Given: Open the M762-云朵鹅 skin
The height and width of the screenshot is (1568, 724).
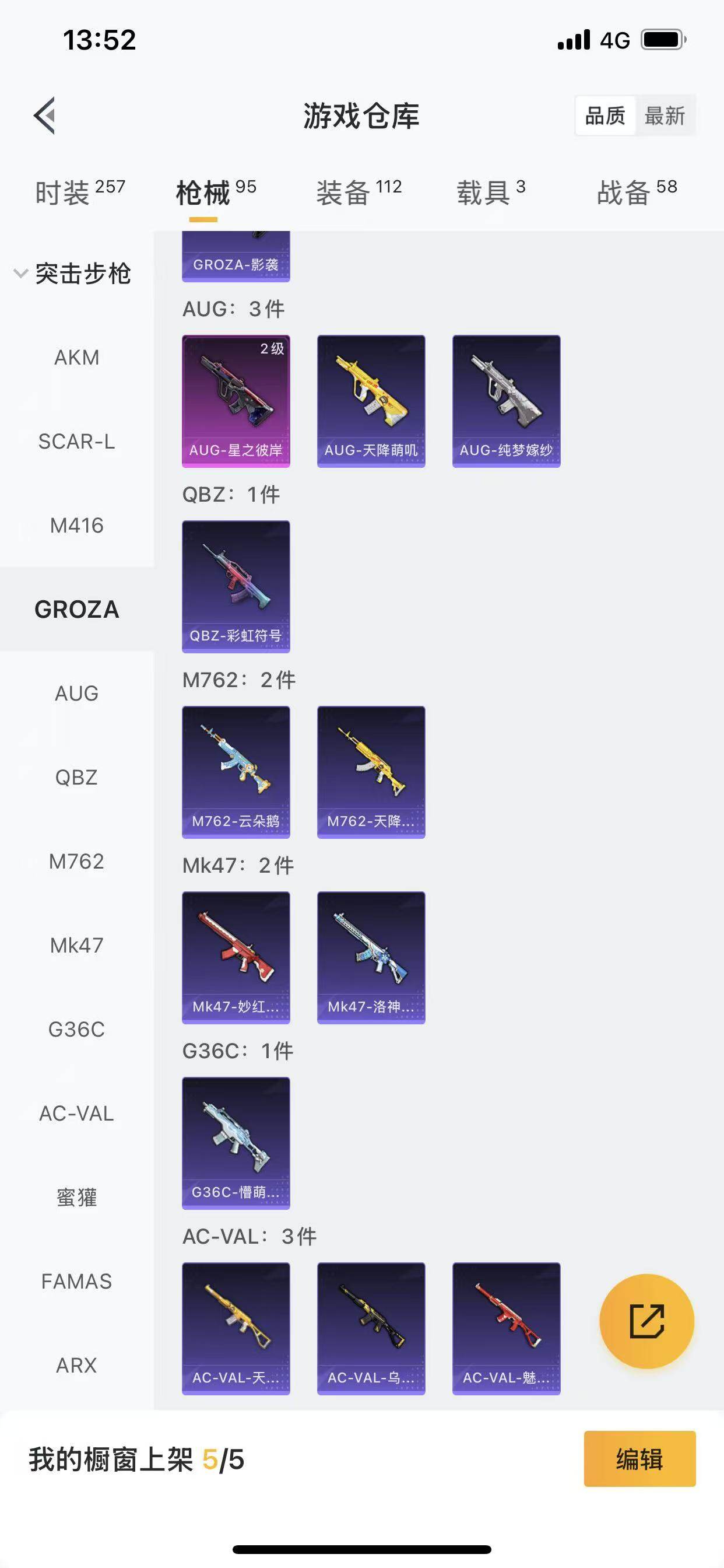Looking at the screenshot, I should [x=236, y=772].
